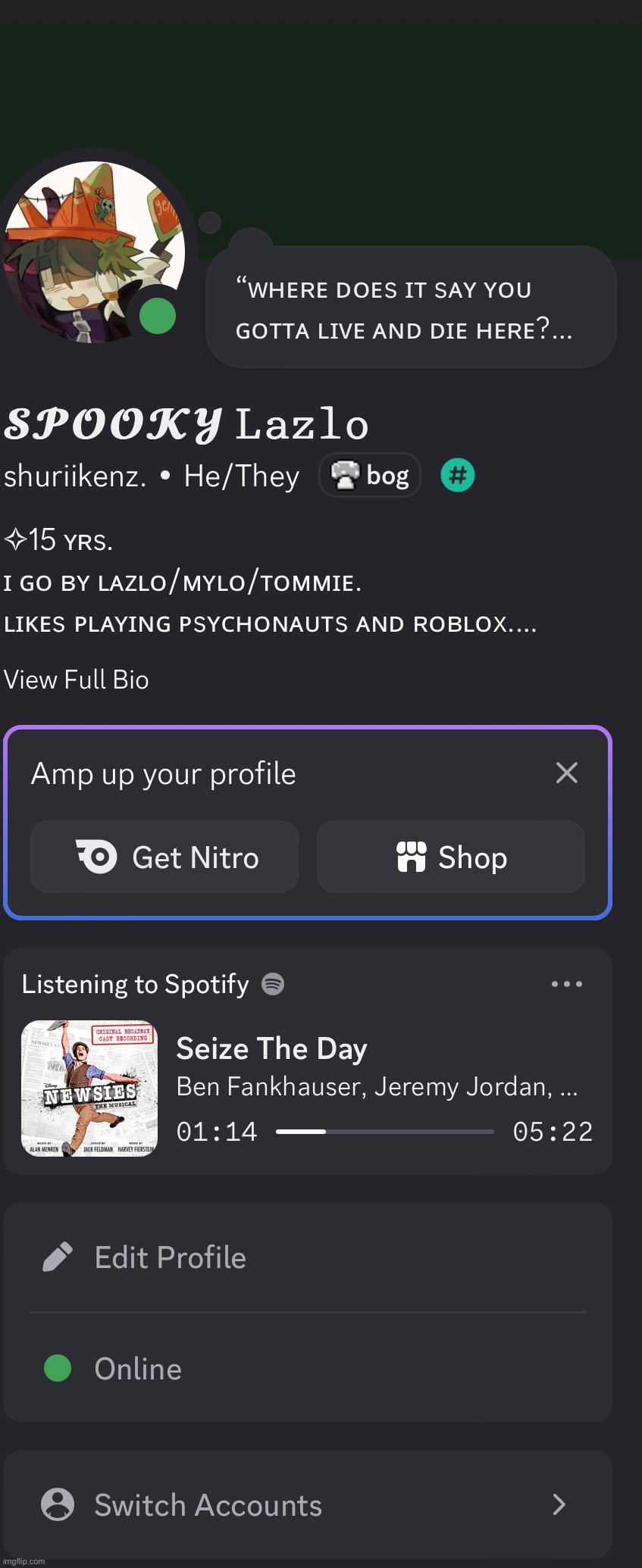Dismiss the Amp up your profile banner
This screenshot has width=642, height=1568.
tap(566, 773)
